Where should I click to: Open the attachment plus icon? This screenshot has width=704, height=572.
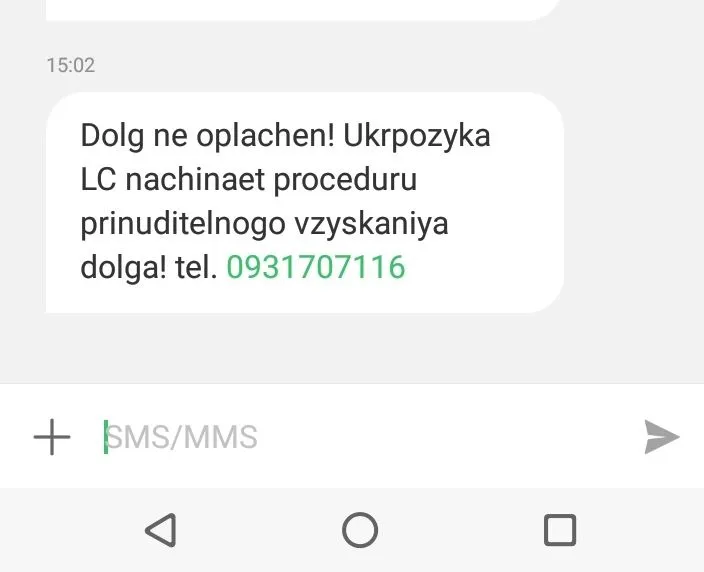coord(52,437)
